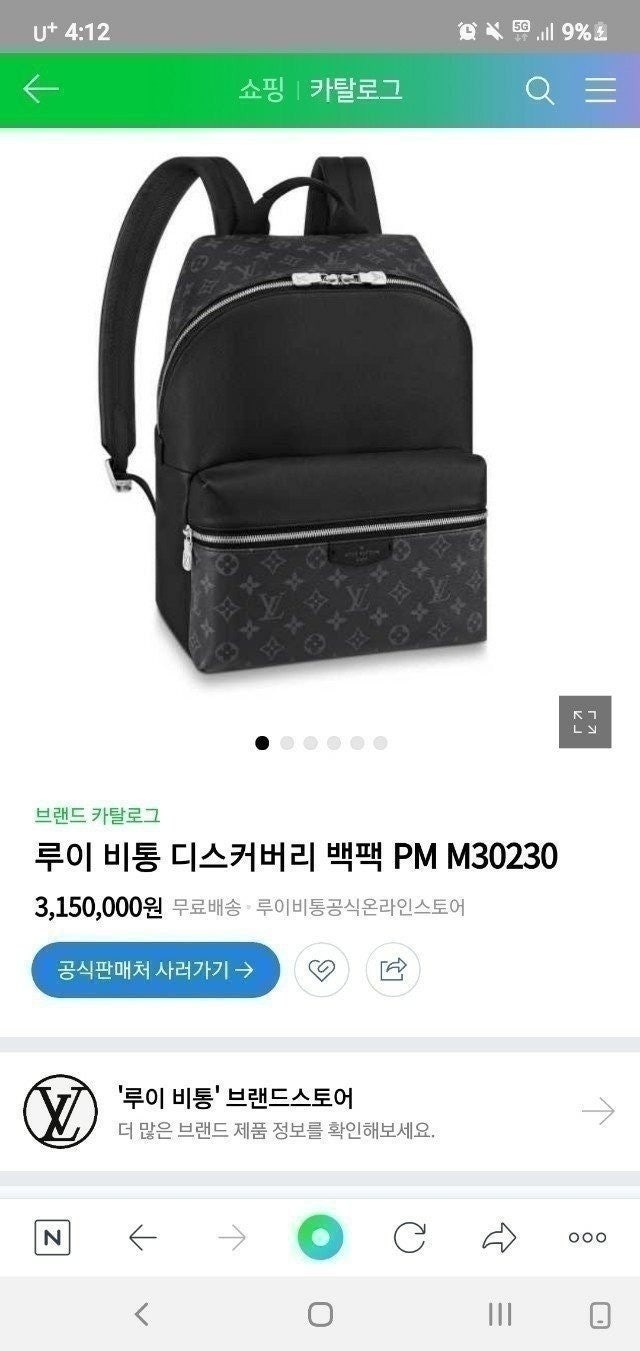Open Naver home N button
Viewport: 640px width, 1351px height.
(x=52, y=1238)
